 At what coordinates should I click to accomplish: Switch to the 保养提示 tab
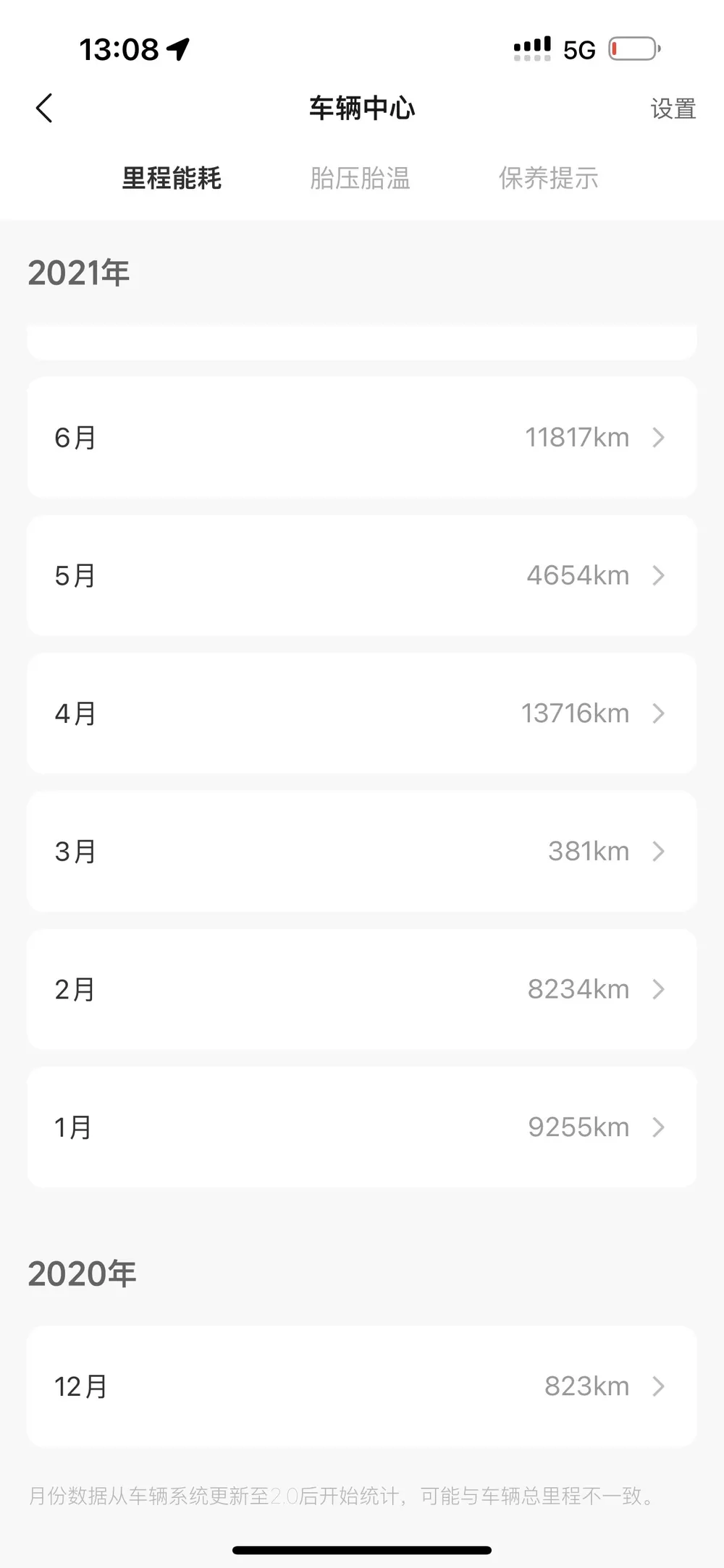click(548, 178)
